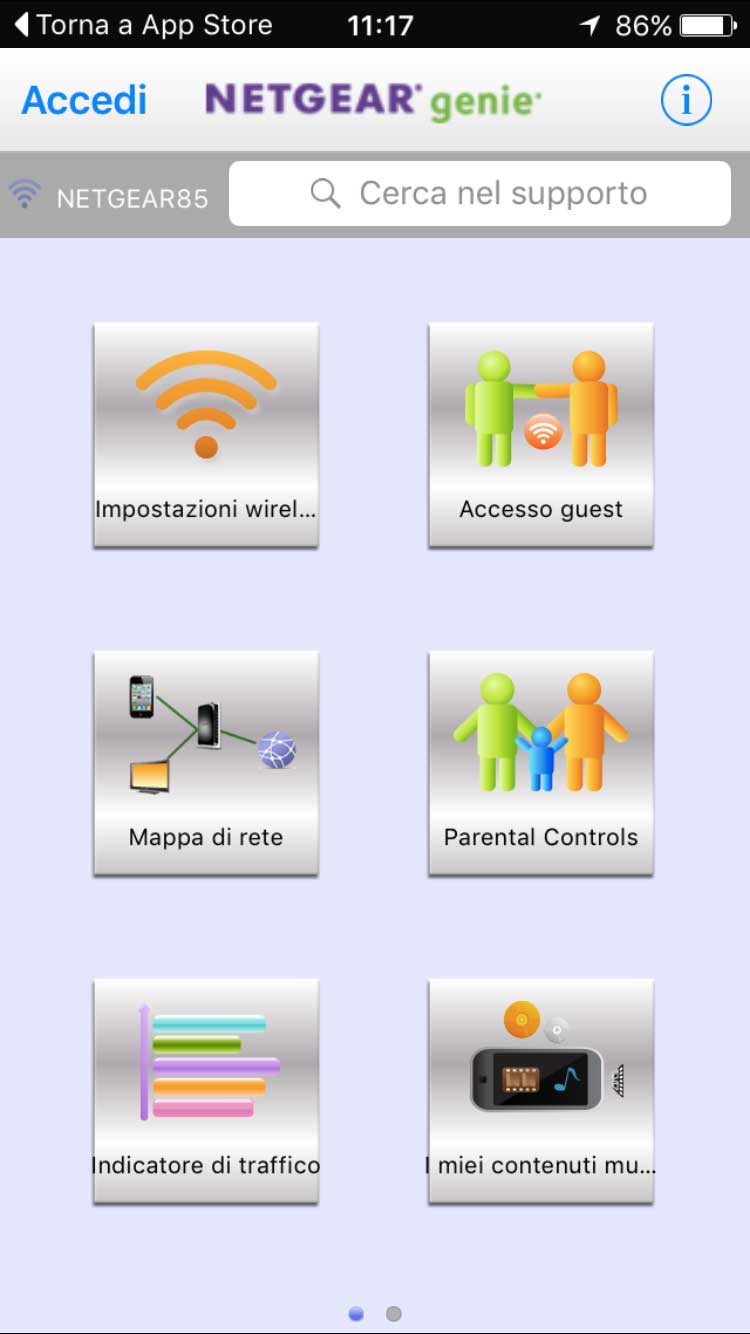Open Impostazioni wireless tile
750x1334 pixels.
(206, 435)
